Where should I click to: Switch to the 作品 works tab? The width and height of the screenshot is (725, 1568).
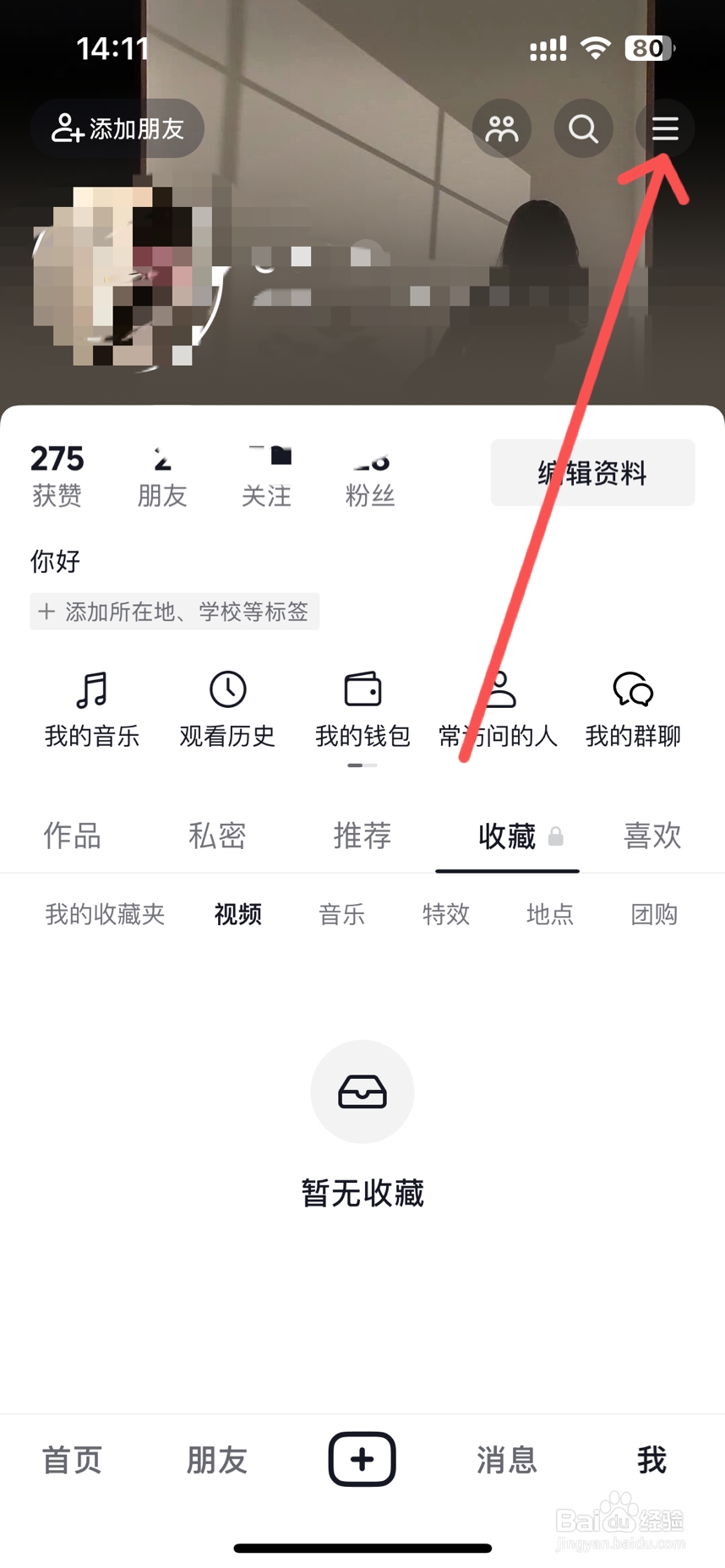pyautogui.click(x=71, y=836)
